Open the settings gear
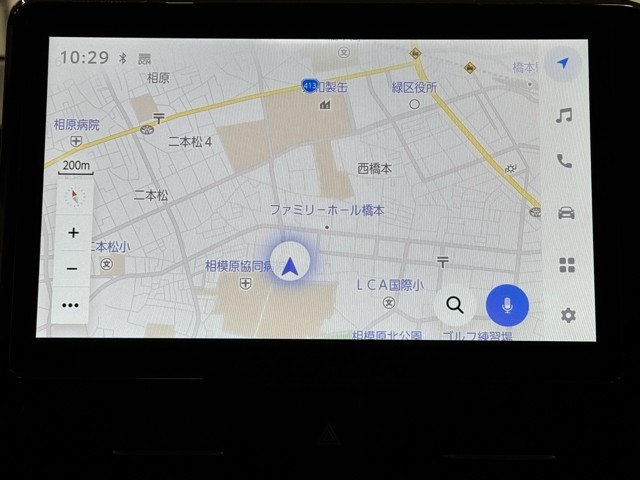This screenshot has height=480, width=640. (x=568, y=315)
